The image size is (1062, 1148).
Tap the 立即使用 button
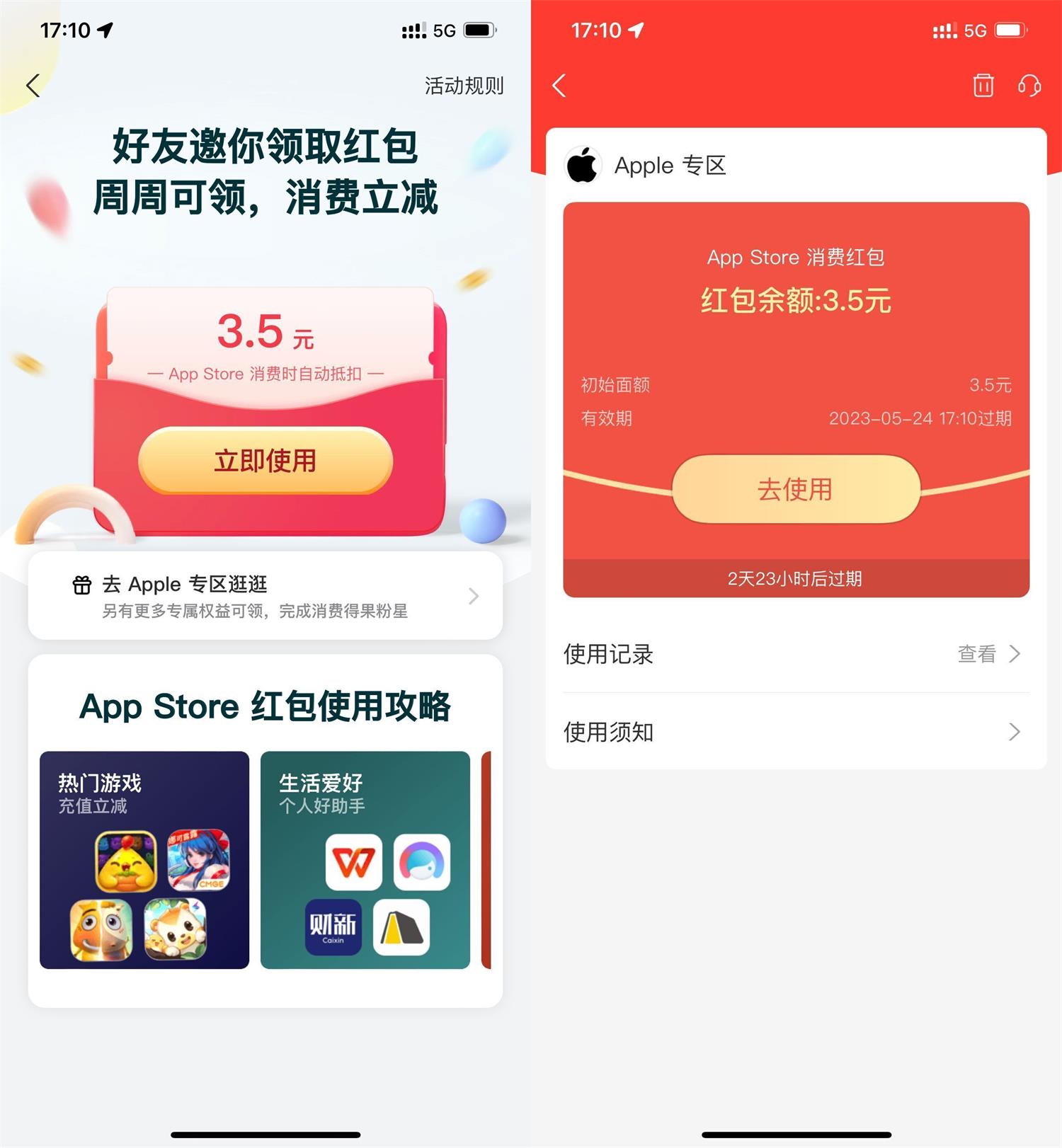(x=265, y=461)
